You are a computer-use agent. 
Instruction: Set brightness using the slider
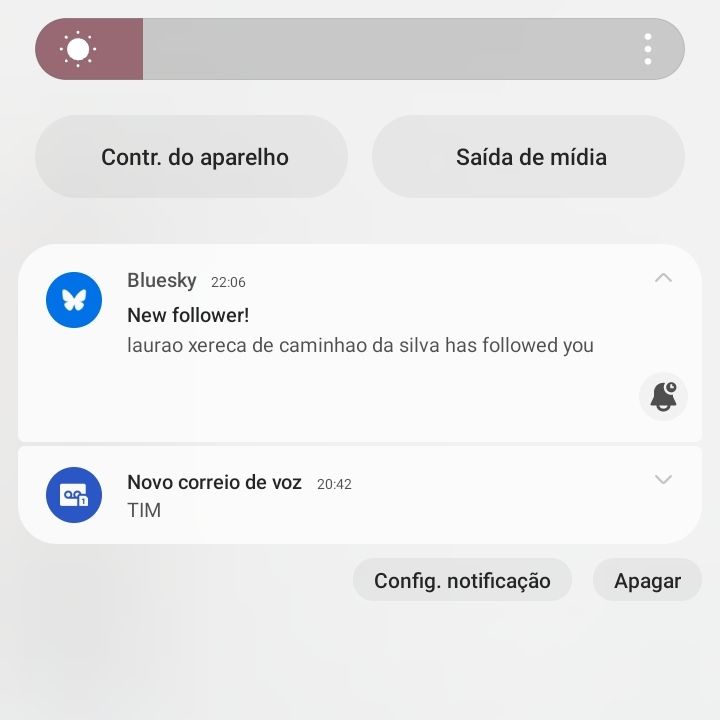pyautogui.click(x=360, y=49)
